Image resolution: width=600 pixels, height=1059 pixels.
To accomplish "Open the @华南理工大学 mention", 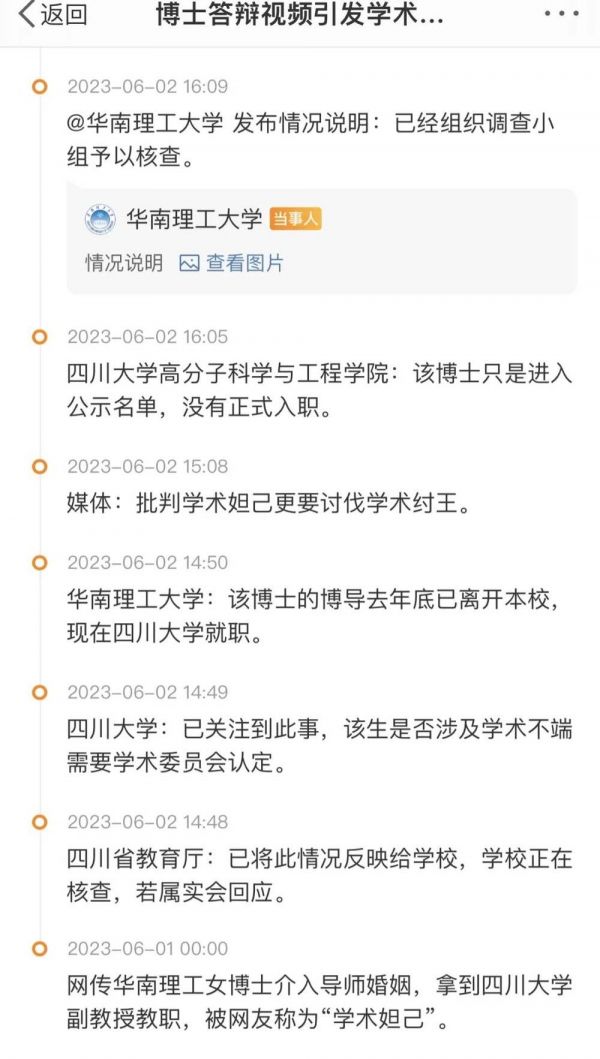I will point(146,124).
